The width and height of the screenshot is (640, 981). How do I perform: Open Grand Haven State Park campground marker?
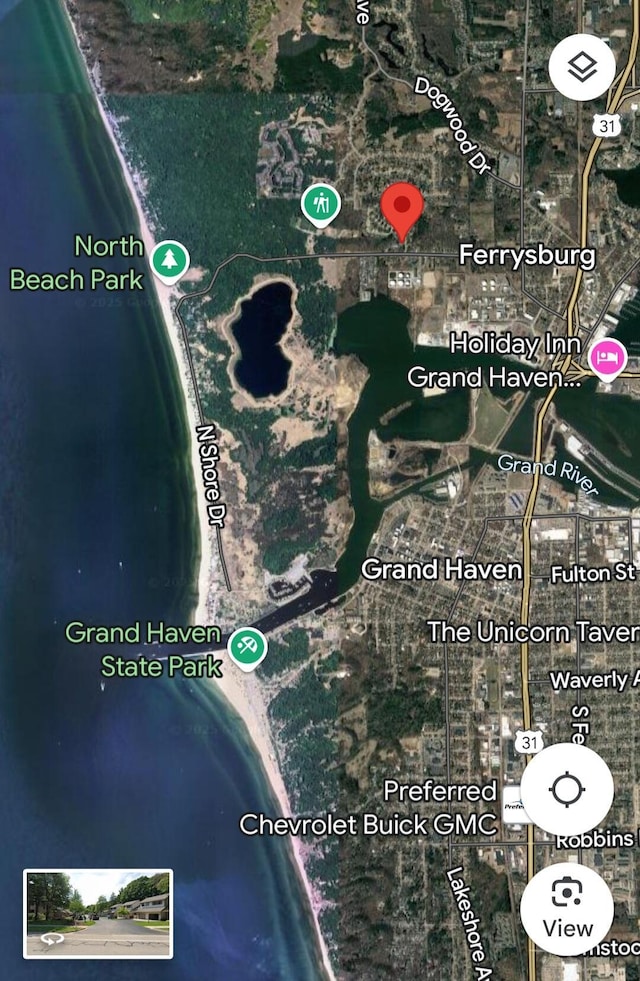point(246,646)
